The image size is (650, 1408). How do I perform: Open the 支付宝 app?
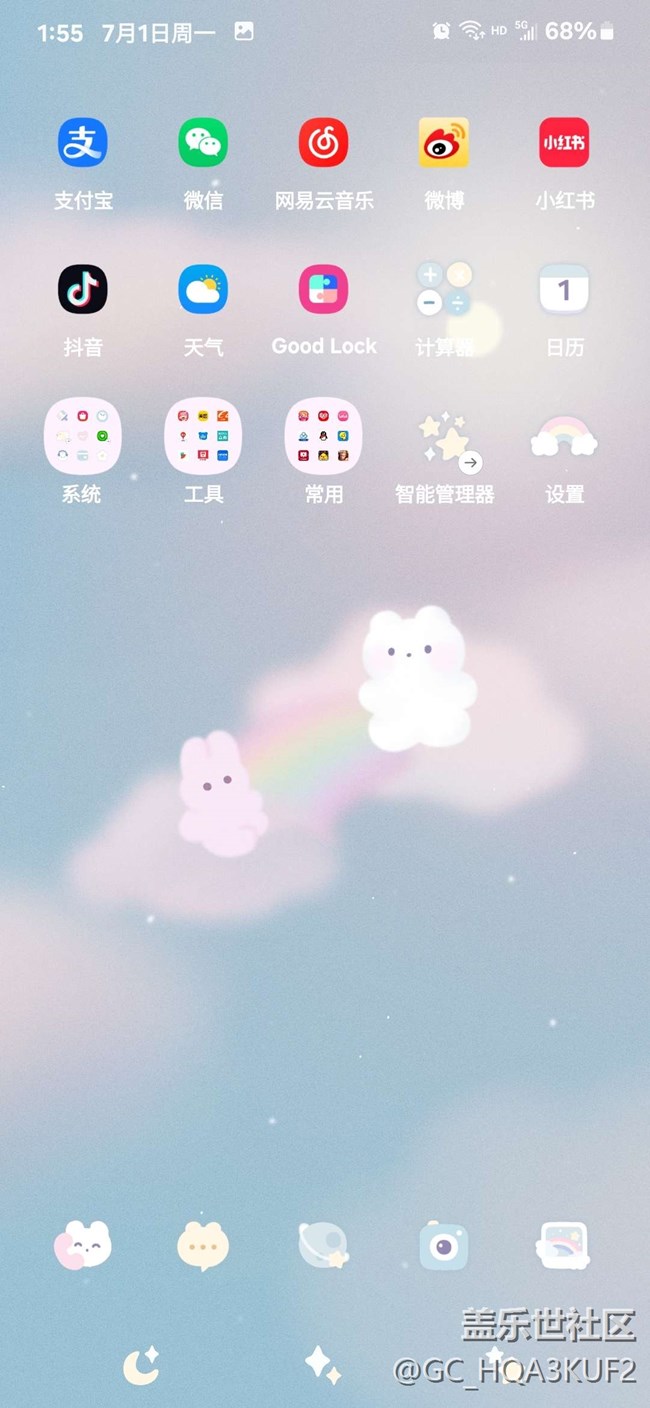[83, 144]
